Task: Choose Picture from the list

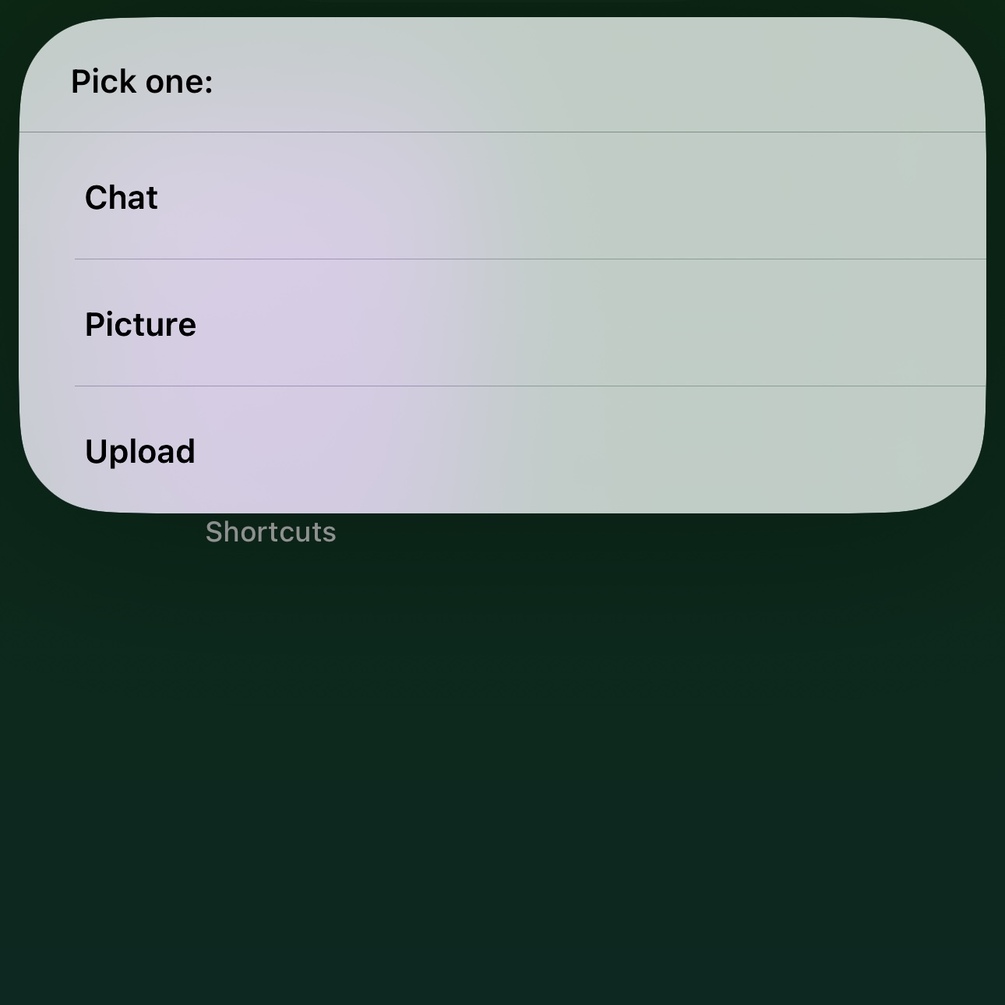Action: click(x=140, y=324)
